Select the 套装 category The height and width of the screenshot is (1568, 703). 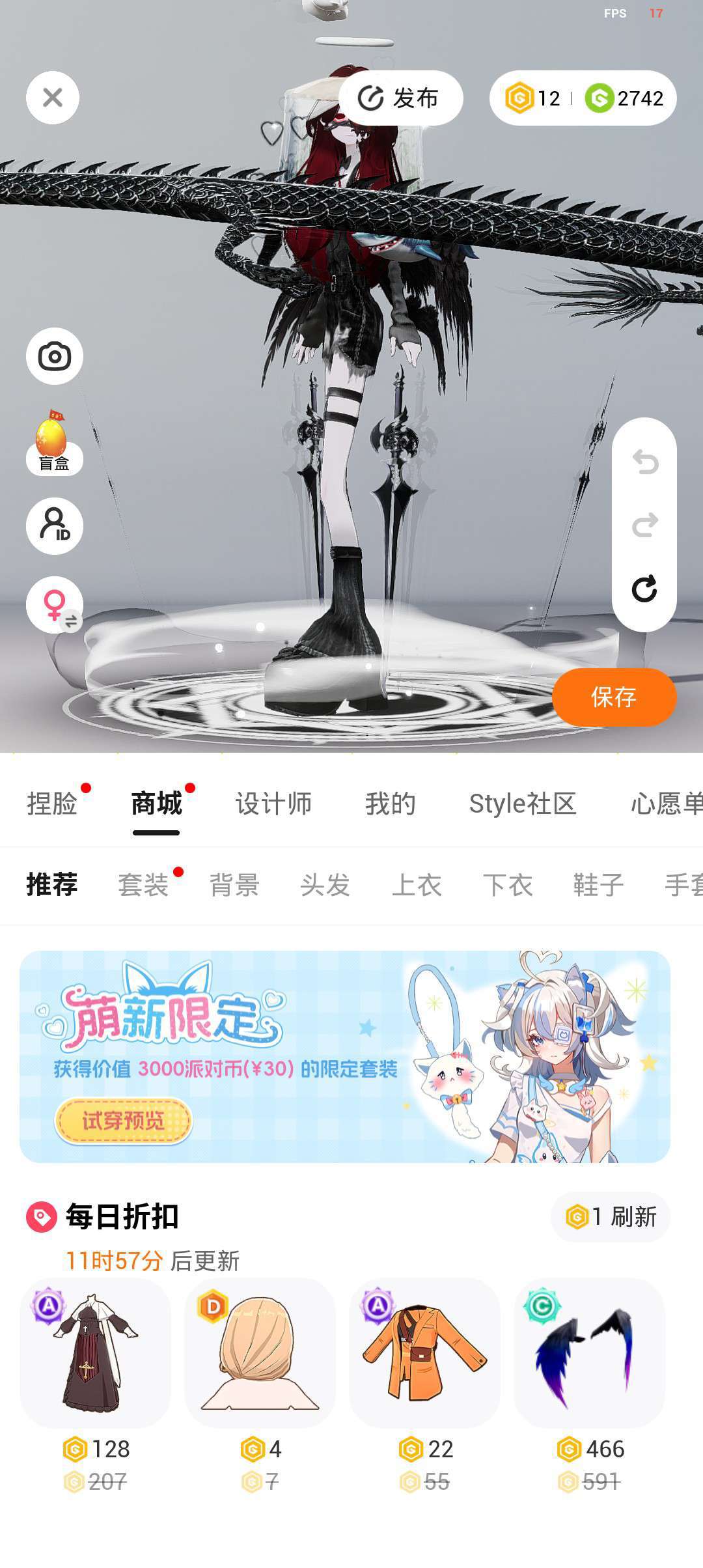(x=143, y=885)
